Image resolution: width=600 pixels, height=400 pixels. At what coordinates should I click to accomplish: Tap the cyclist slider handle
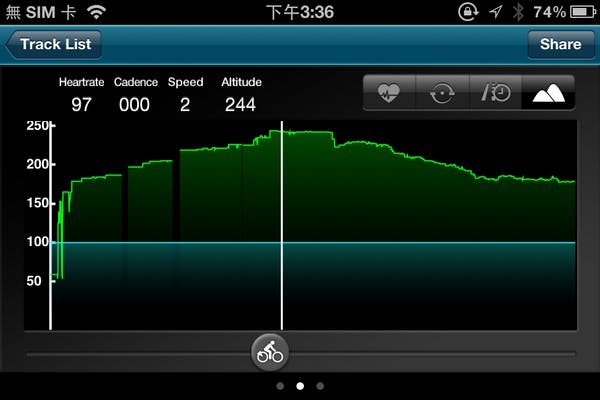coord(269,352)
